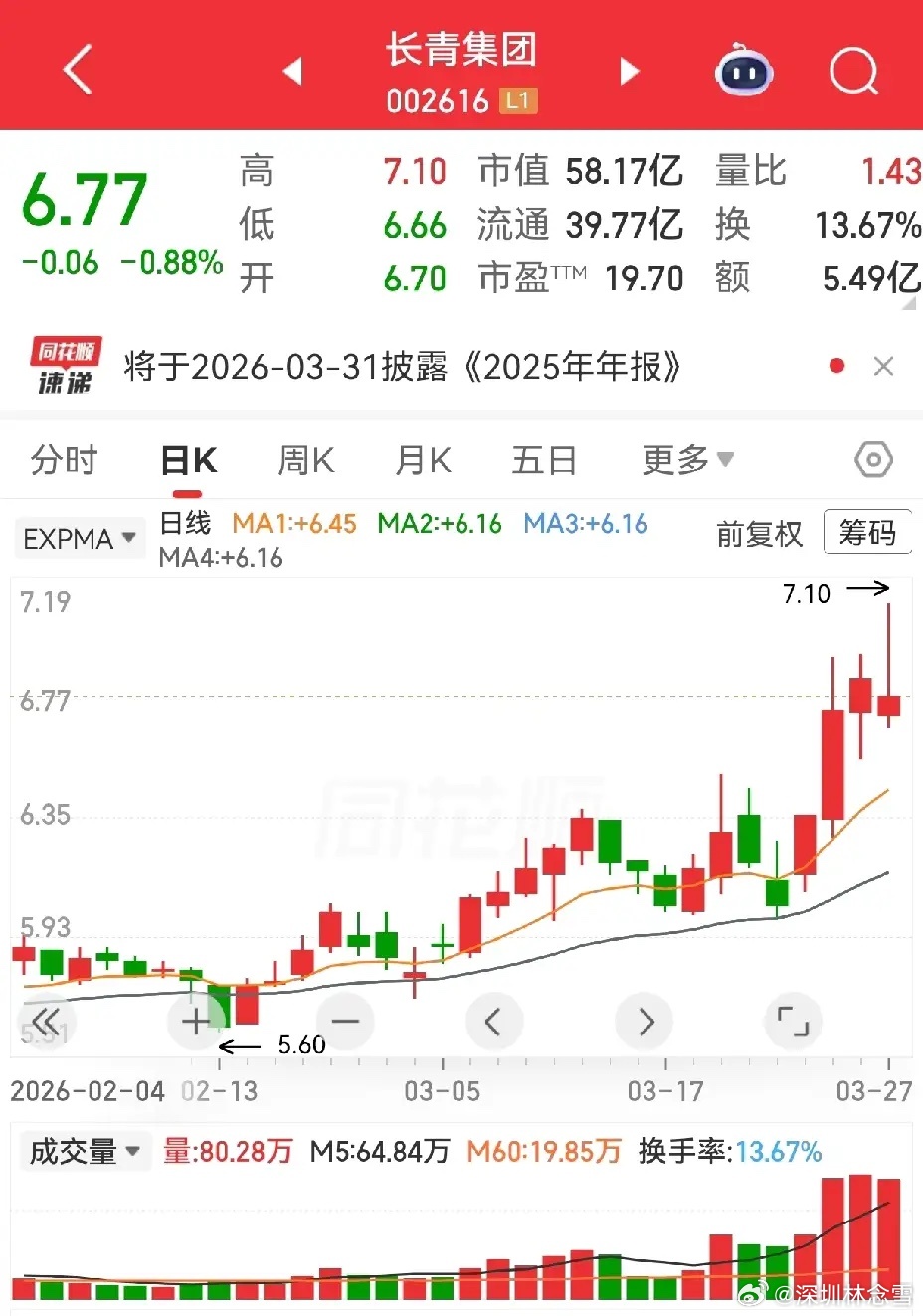Open the 成交量 indicator dropdown

85,1151
